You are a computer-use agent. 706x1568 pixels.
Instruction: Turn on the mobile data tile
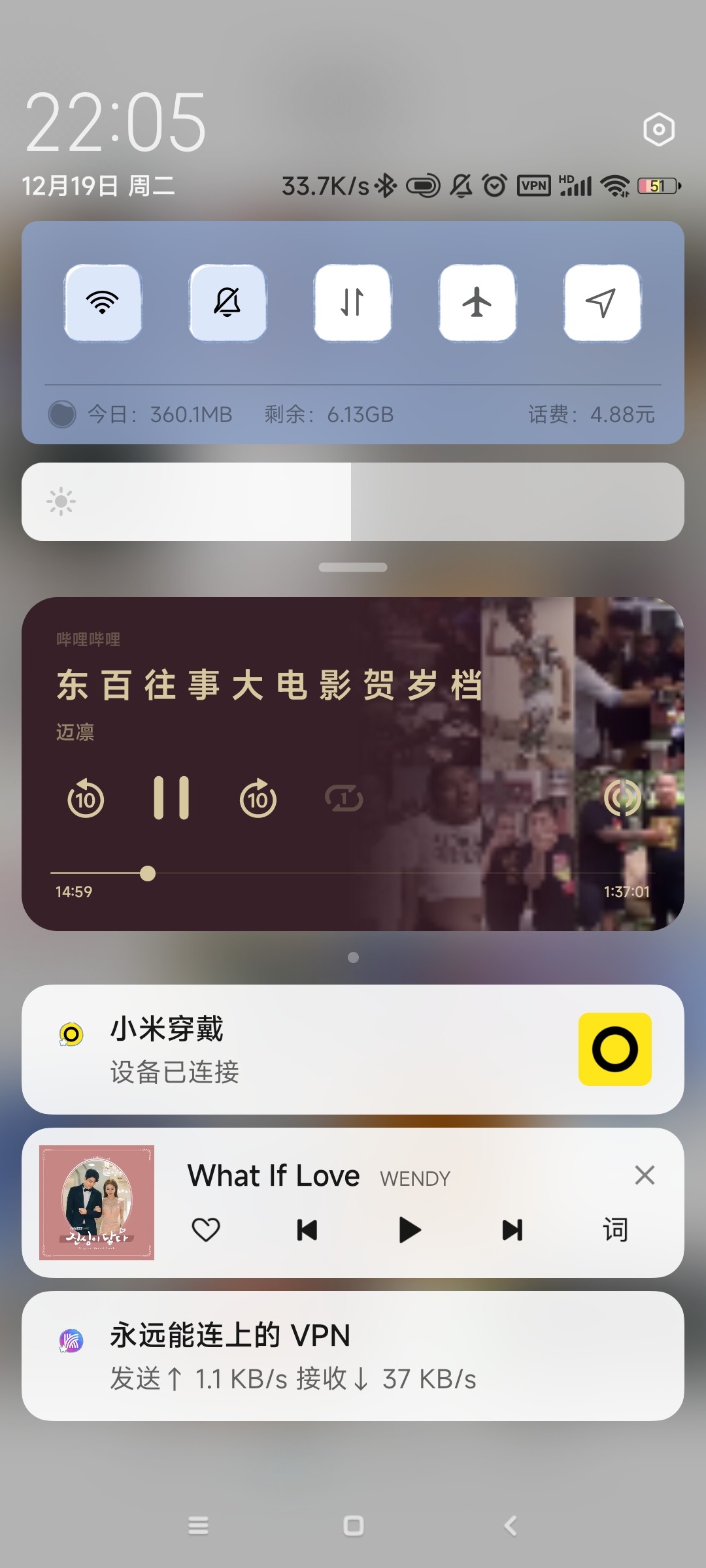352,302
